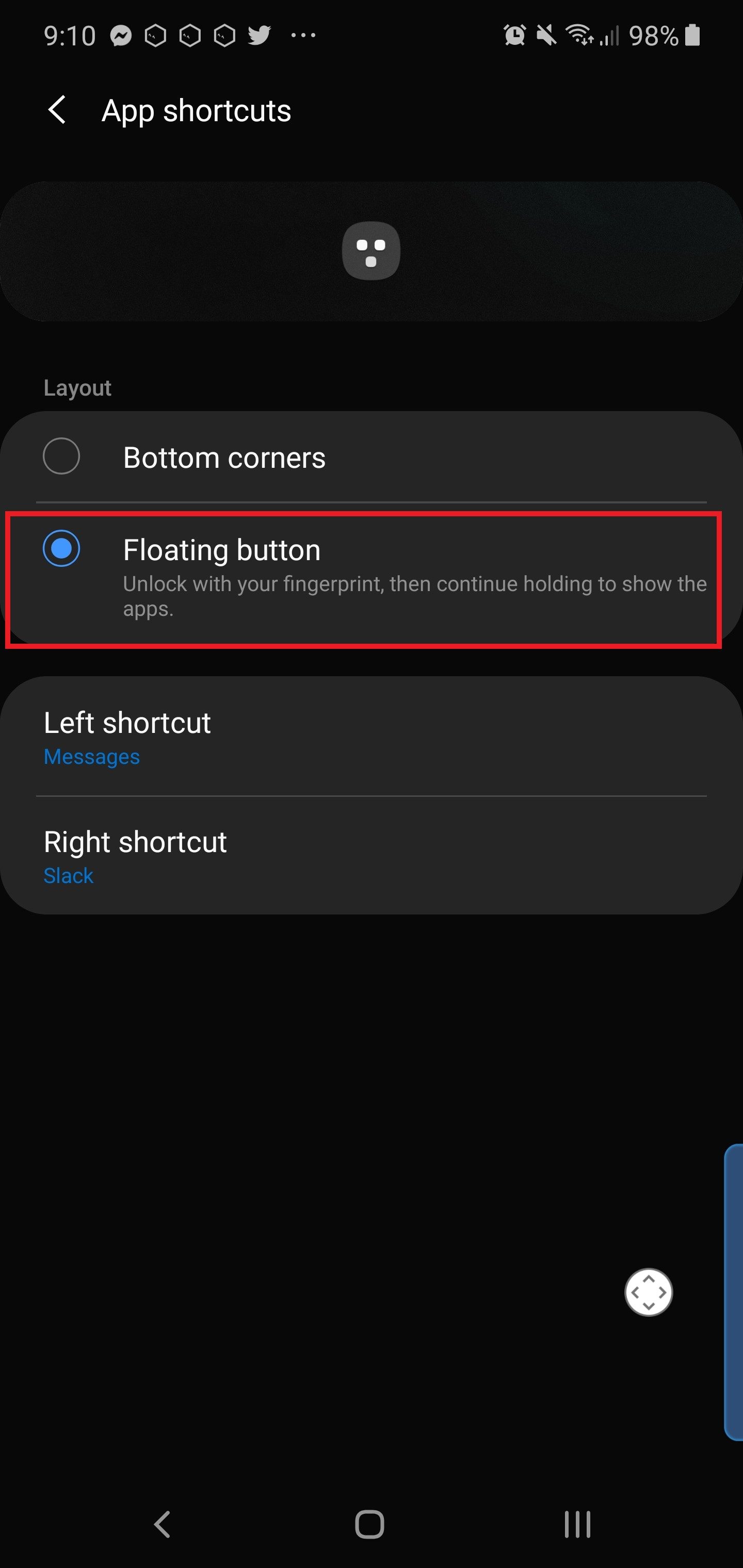
Task: Select the Bottom corners layout
Action: [61, 456]
